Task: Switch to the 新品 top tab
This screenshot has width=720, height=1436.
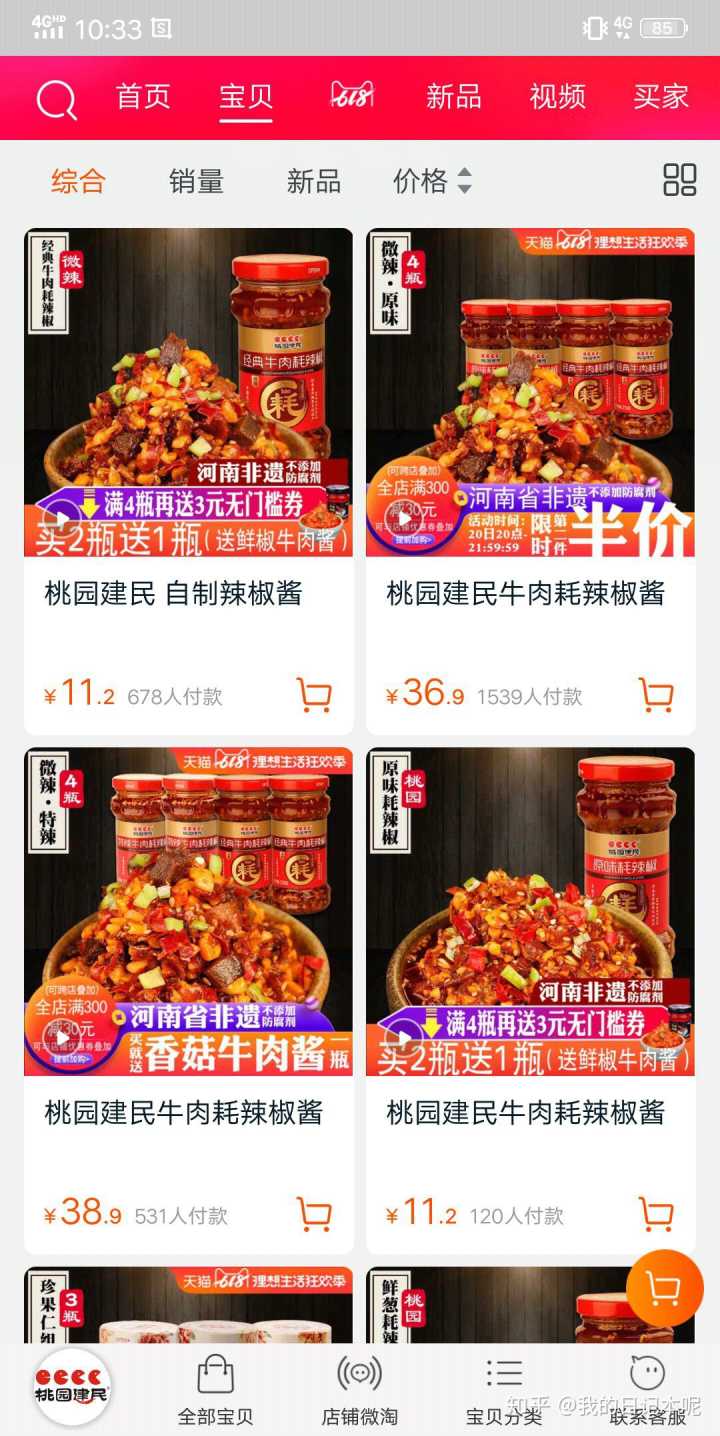Action: pyautogui.click(x=454, y=97)
